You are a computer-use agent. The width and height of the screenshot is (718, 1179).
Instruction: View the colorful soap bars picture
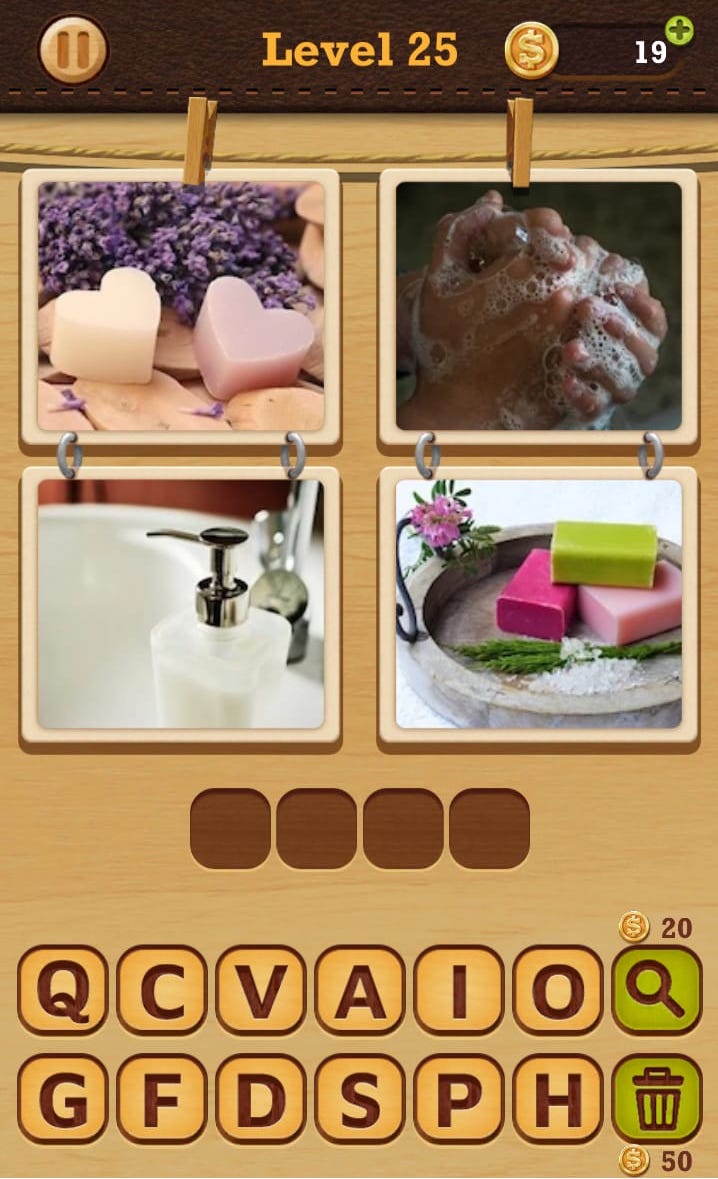click(x=538, y=603)
